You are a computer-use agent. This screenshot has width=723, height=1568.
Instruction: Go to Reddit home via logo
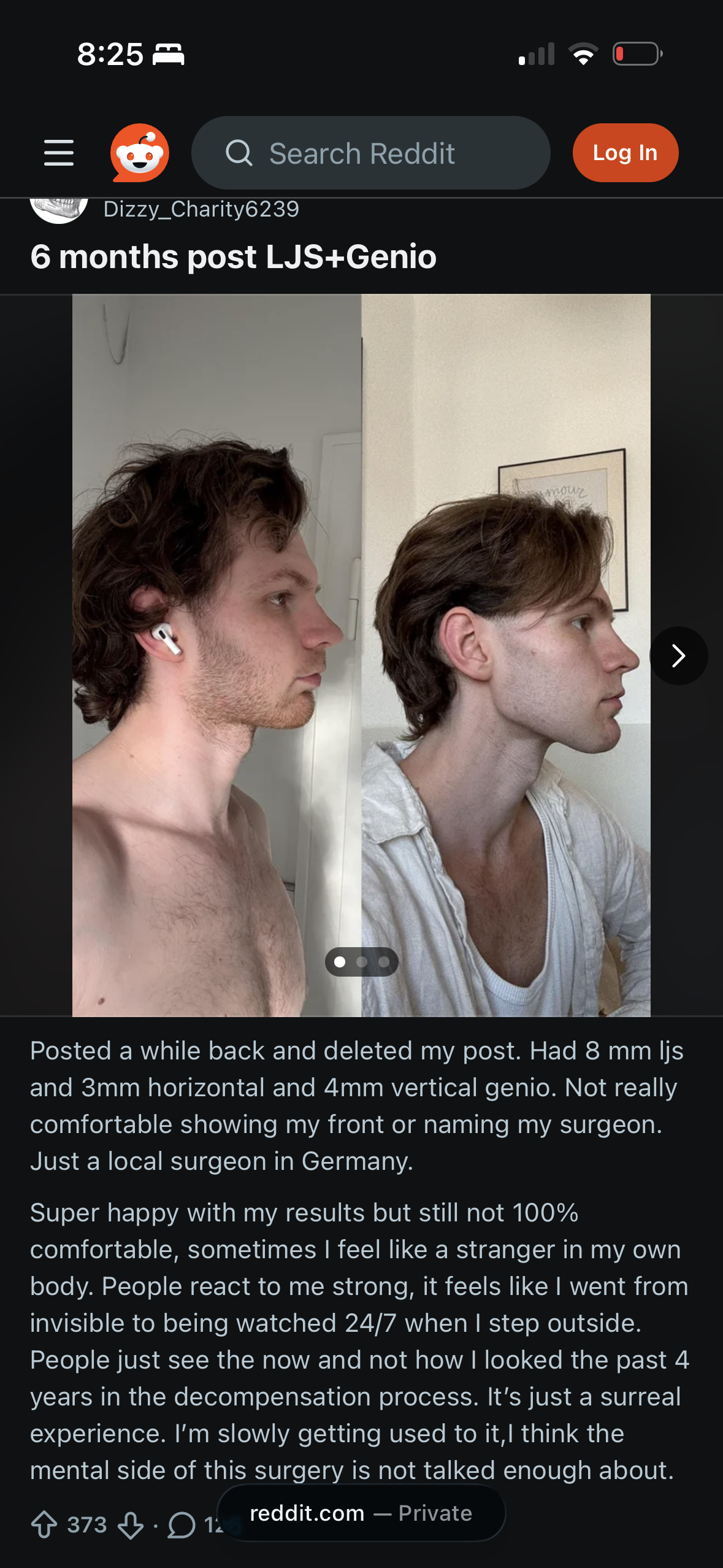140,153
